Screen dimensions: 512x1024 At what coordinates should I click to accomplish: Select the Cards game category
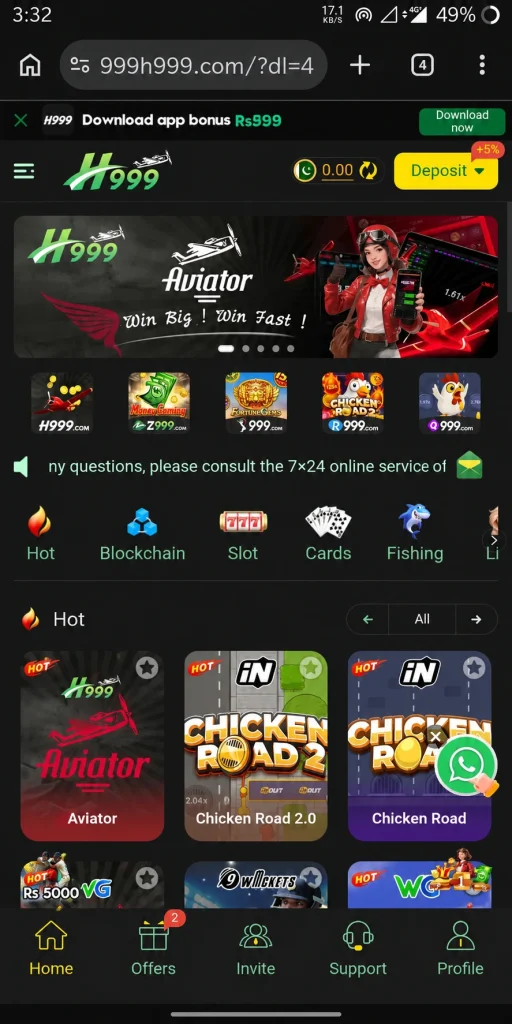[x=328, y=534]
